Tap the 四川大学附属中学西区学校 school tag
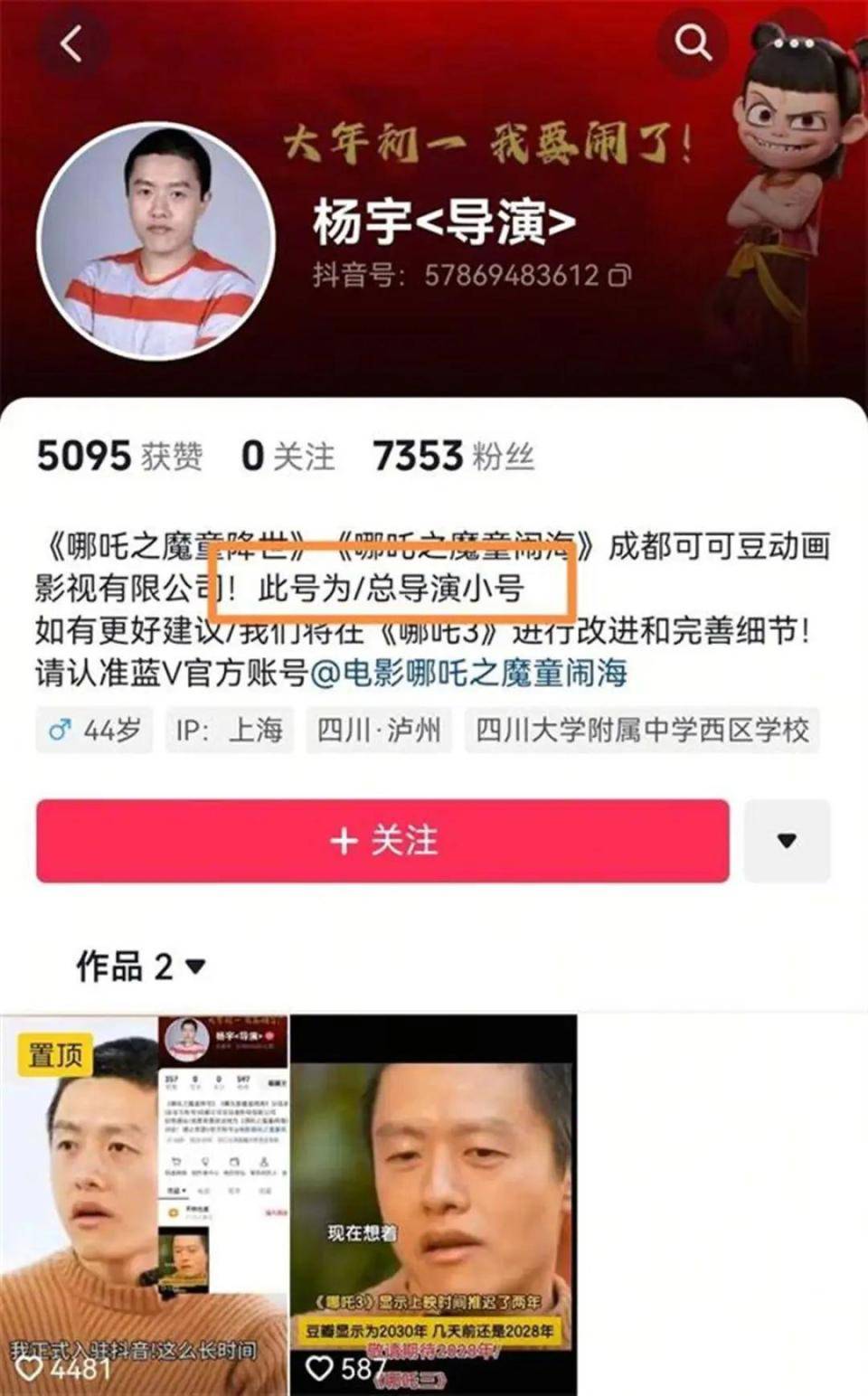This screenshot has height=1396, width=868. (641, 730)
